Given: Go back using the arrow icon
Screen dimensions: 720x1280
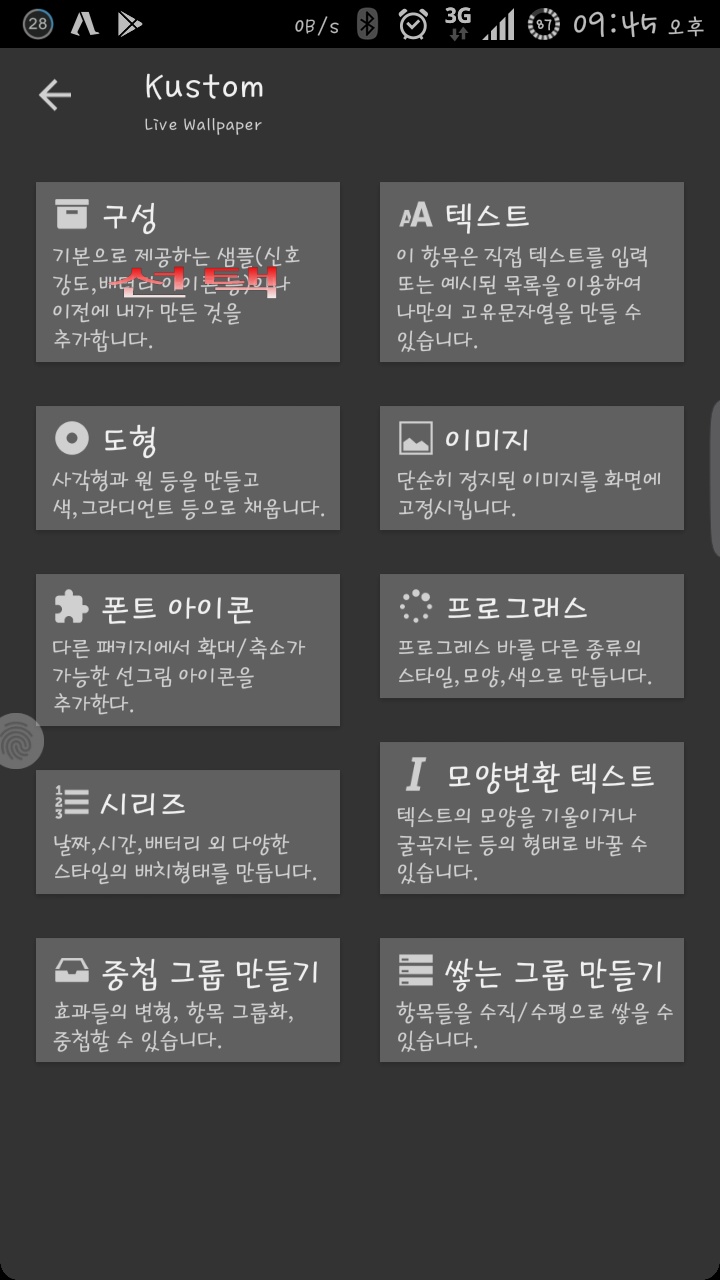Looking at the screenshot, I should pyautogui.click(x=55, y=95).
